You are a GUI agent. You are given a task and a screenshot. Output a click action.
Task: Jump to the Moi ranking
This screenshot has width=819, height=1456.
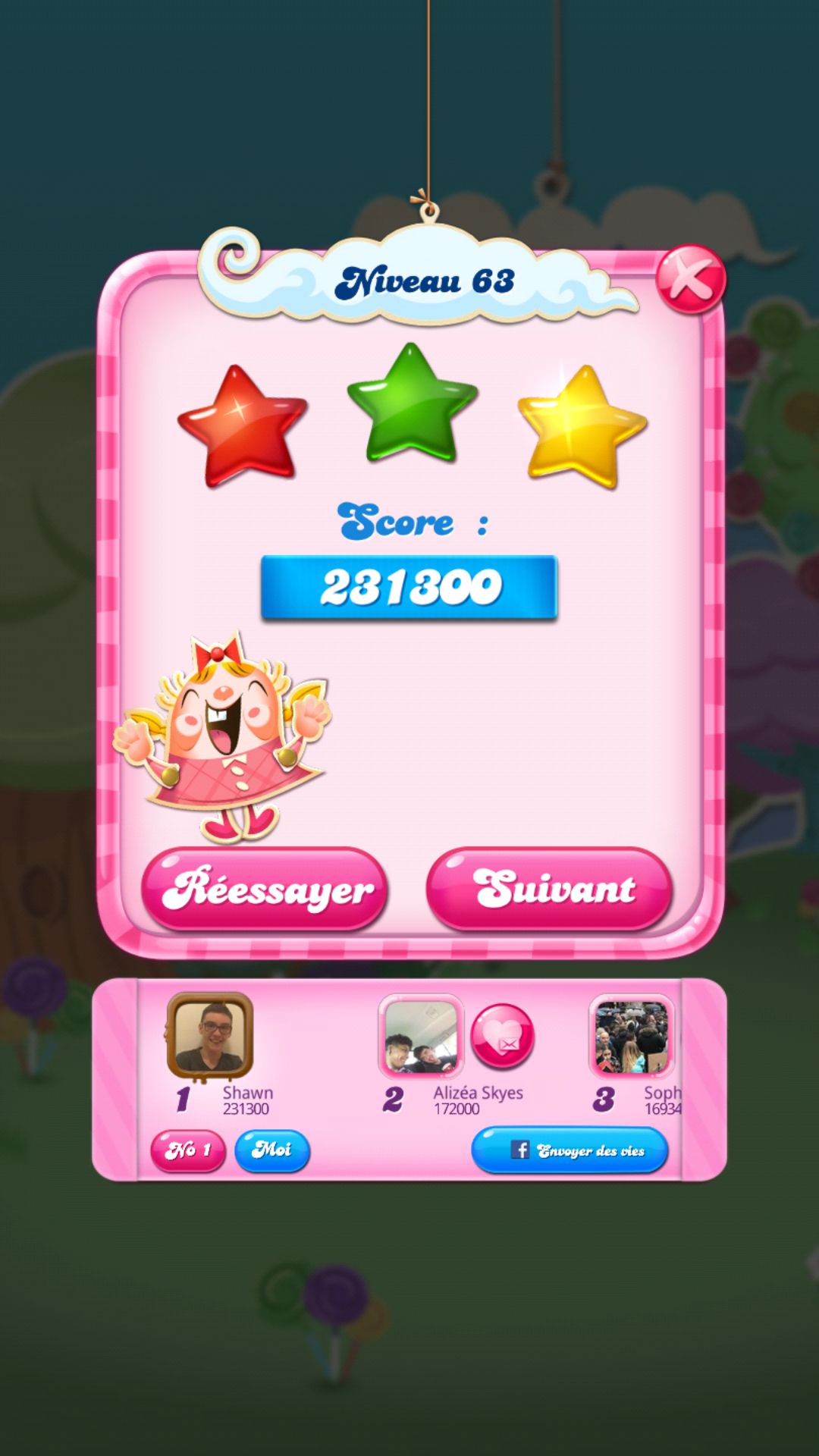[x=272, y=1150]
